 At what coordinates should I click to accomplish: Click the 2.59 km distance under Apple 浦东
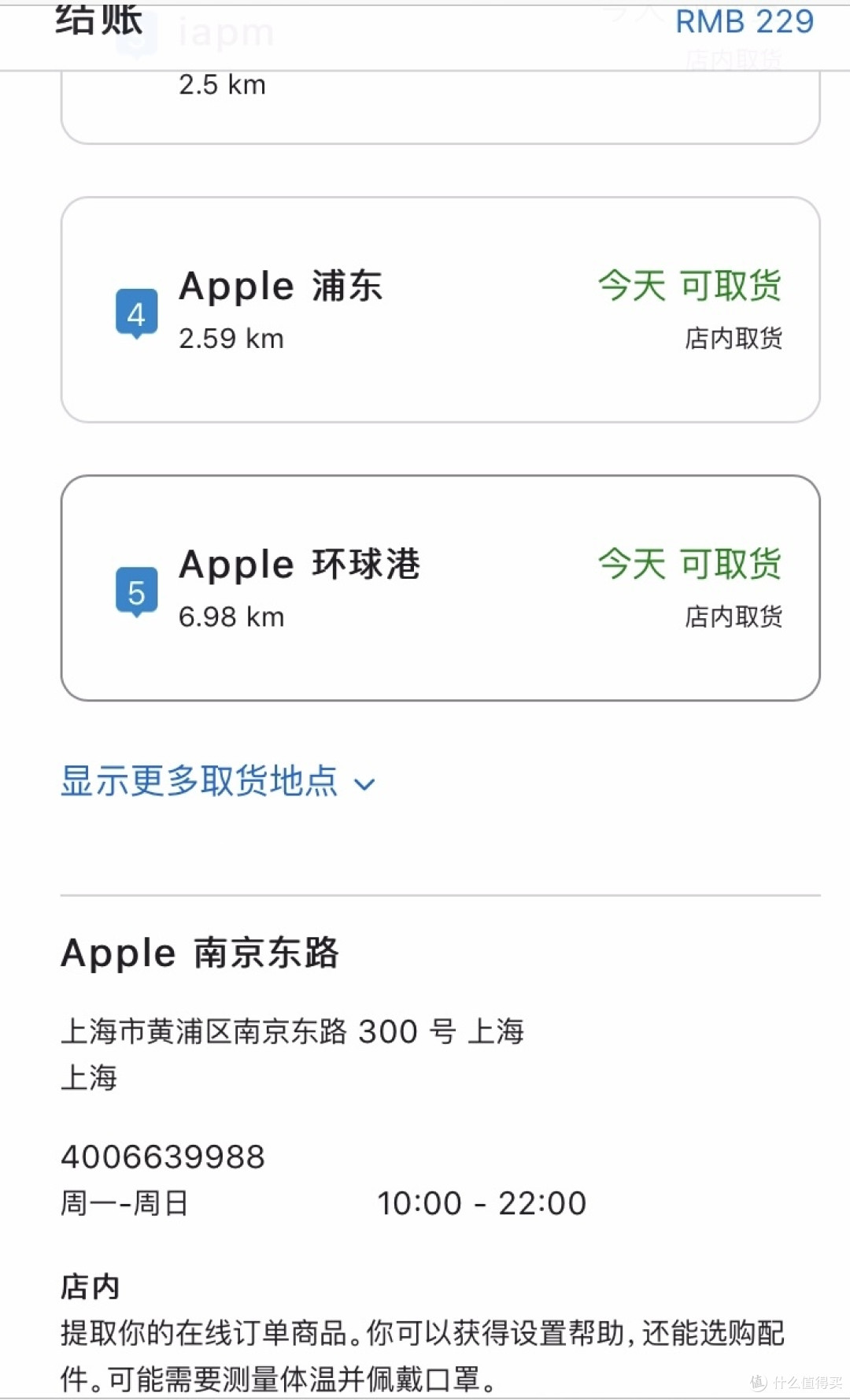point(231,339)
